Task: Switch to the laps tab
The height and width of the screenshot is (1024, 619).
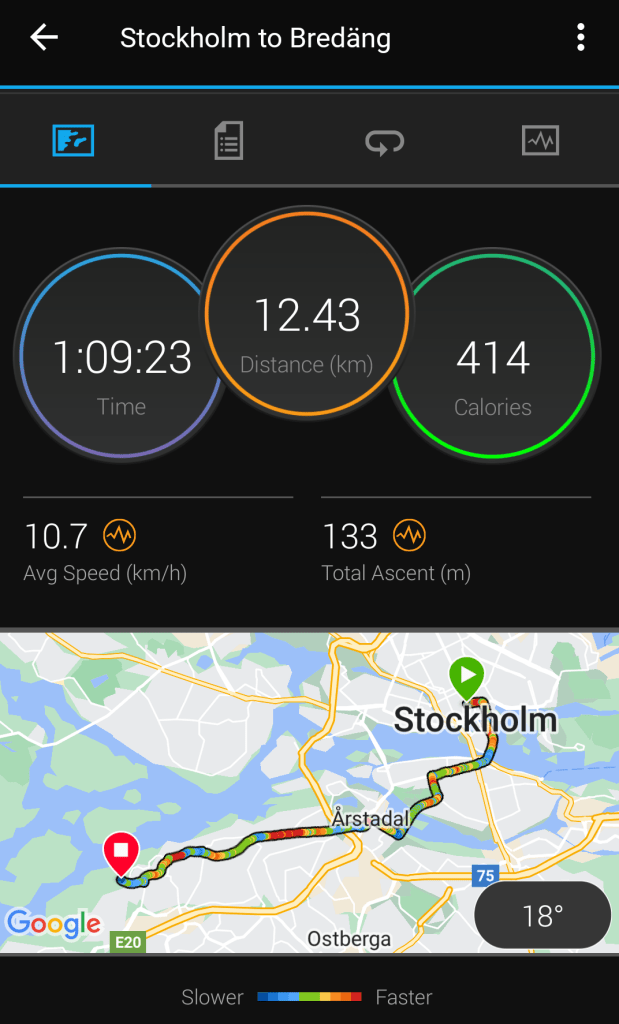Action: coord(385,141)
